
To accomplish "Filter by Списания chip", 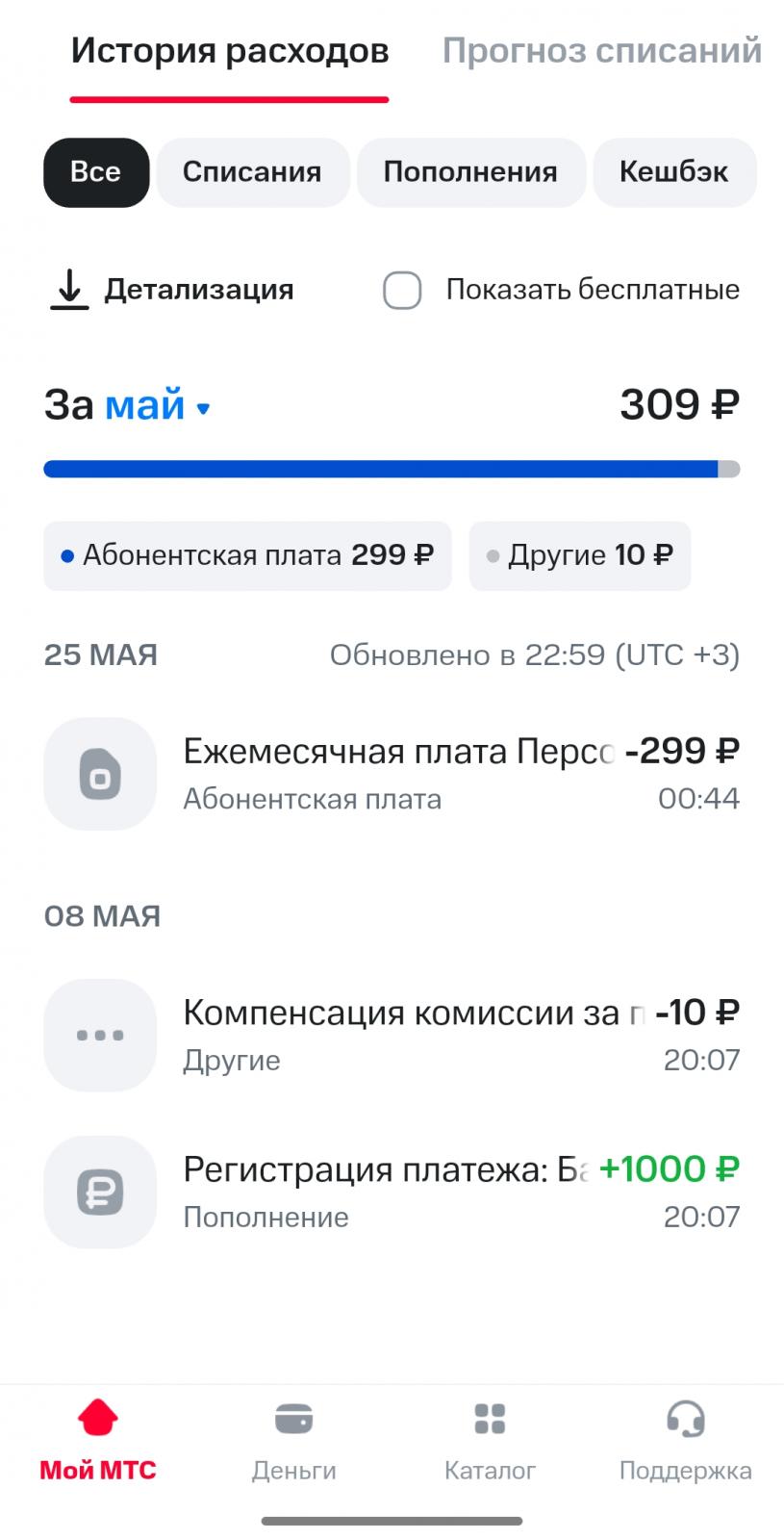I will [252, 172].
